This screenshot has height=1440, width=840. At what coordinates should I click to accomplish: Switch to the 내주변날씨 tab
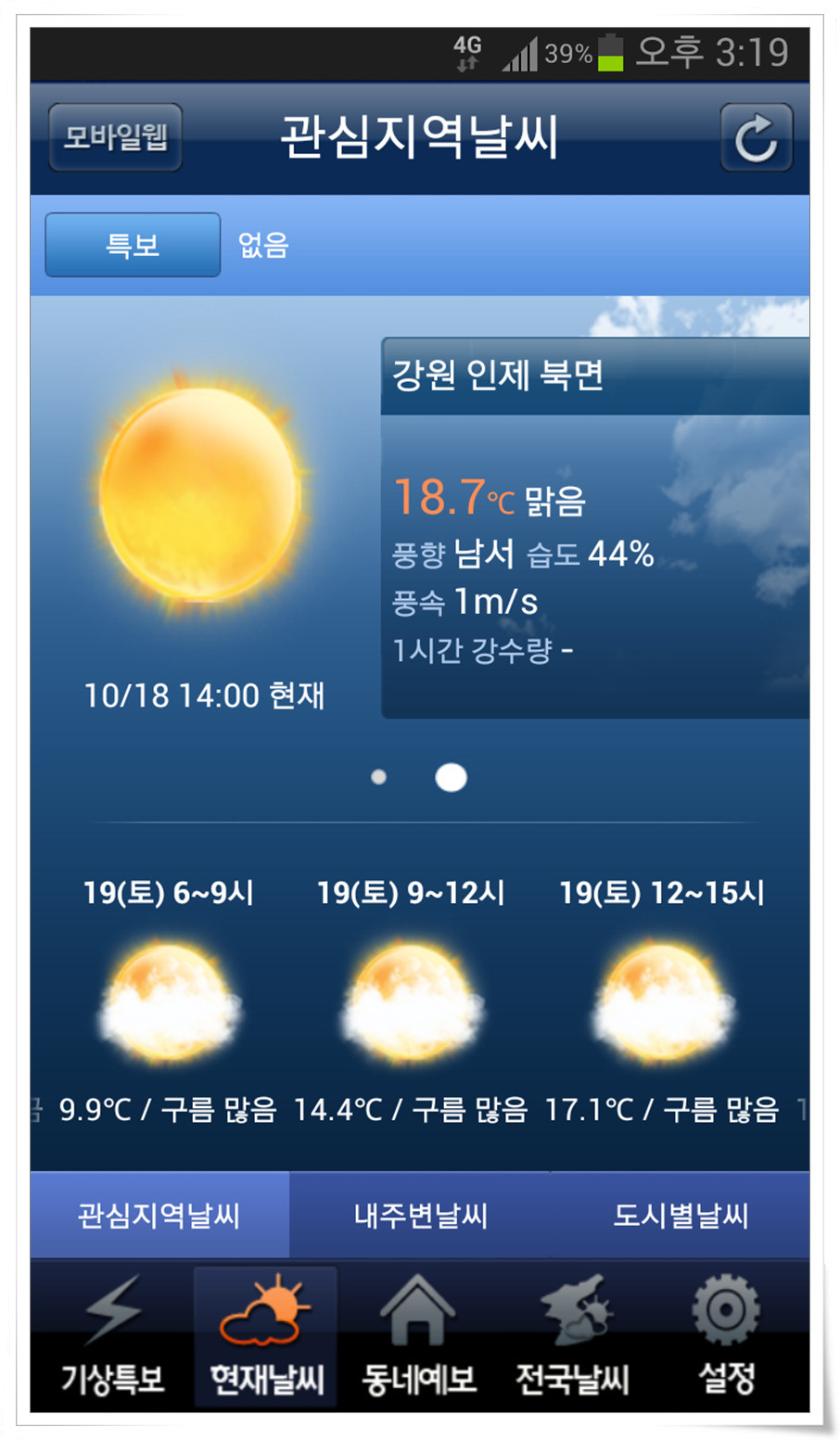pos(420,1215)
